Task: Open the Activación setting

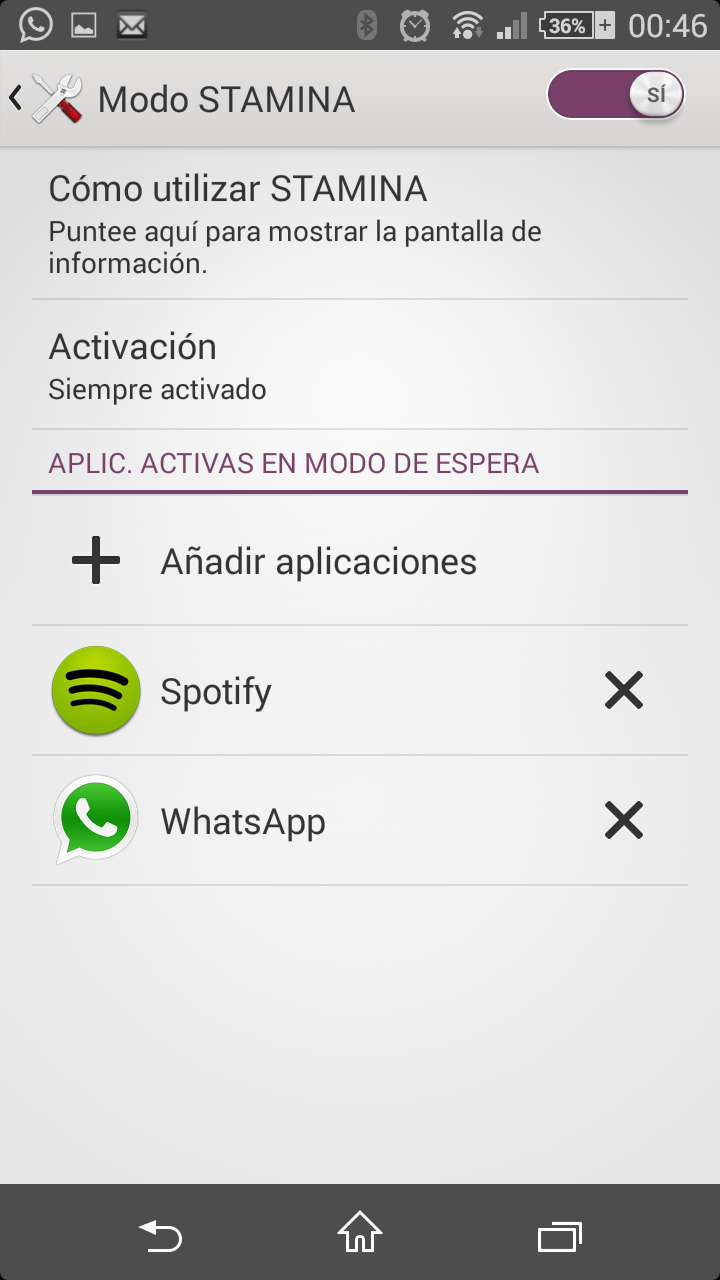Action: [360, 365]
